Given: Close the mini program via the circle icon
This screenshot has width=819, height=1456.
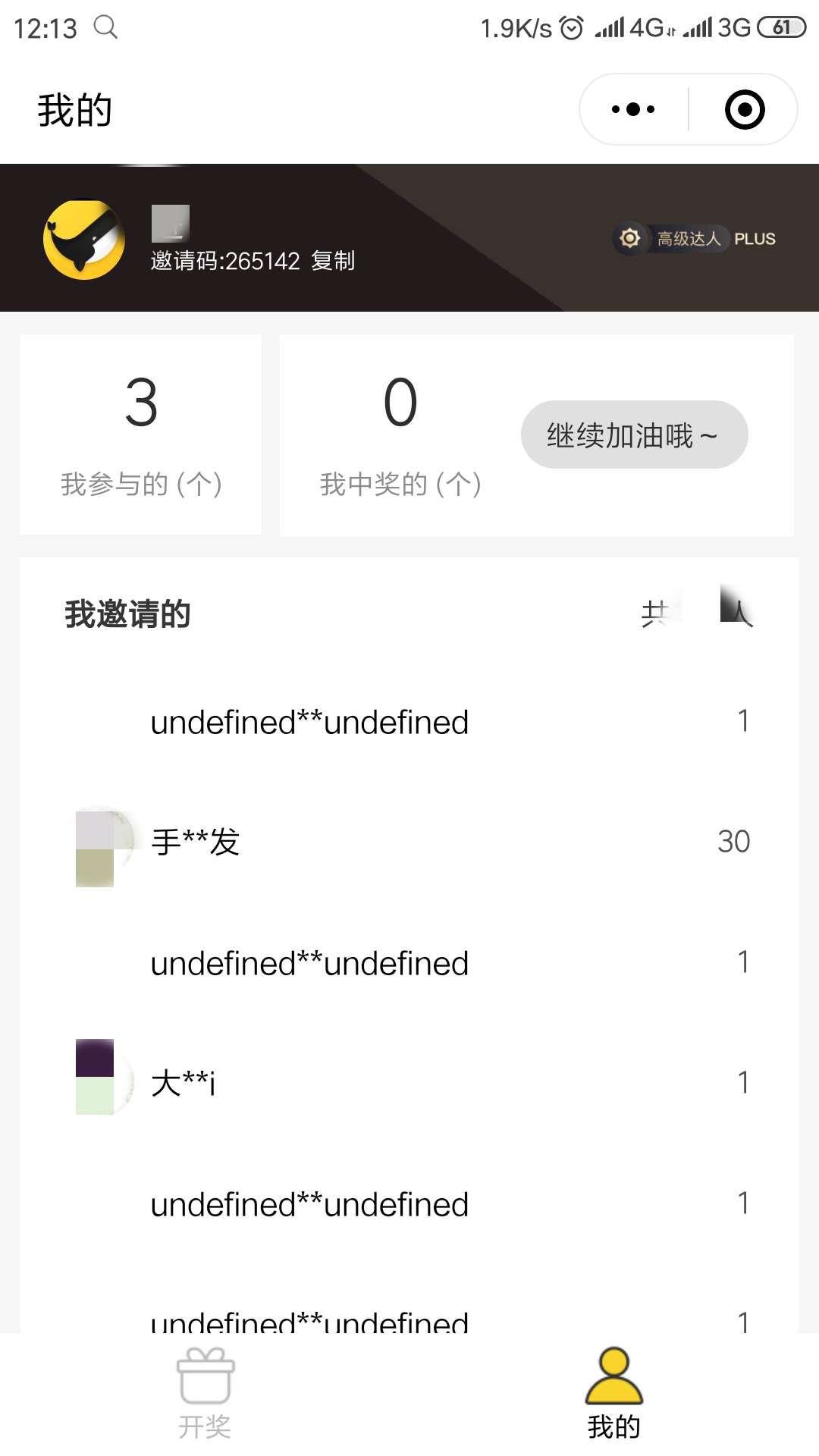Looking at the screenshot, I should coord(744,109).
